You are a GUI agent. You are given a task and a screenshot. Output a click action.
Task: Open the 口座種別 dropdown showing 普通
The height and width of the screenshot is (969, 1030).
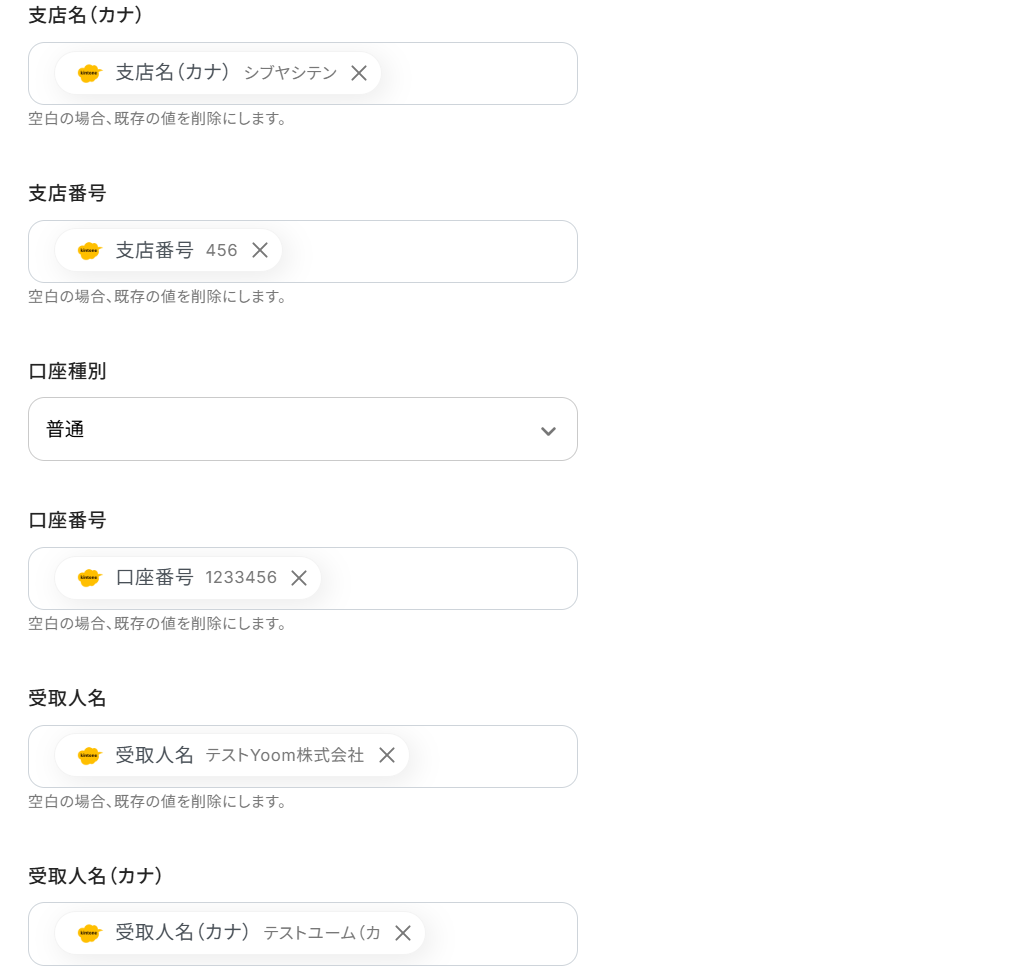[302, 430]
